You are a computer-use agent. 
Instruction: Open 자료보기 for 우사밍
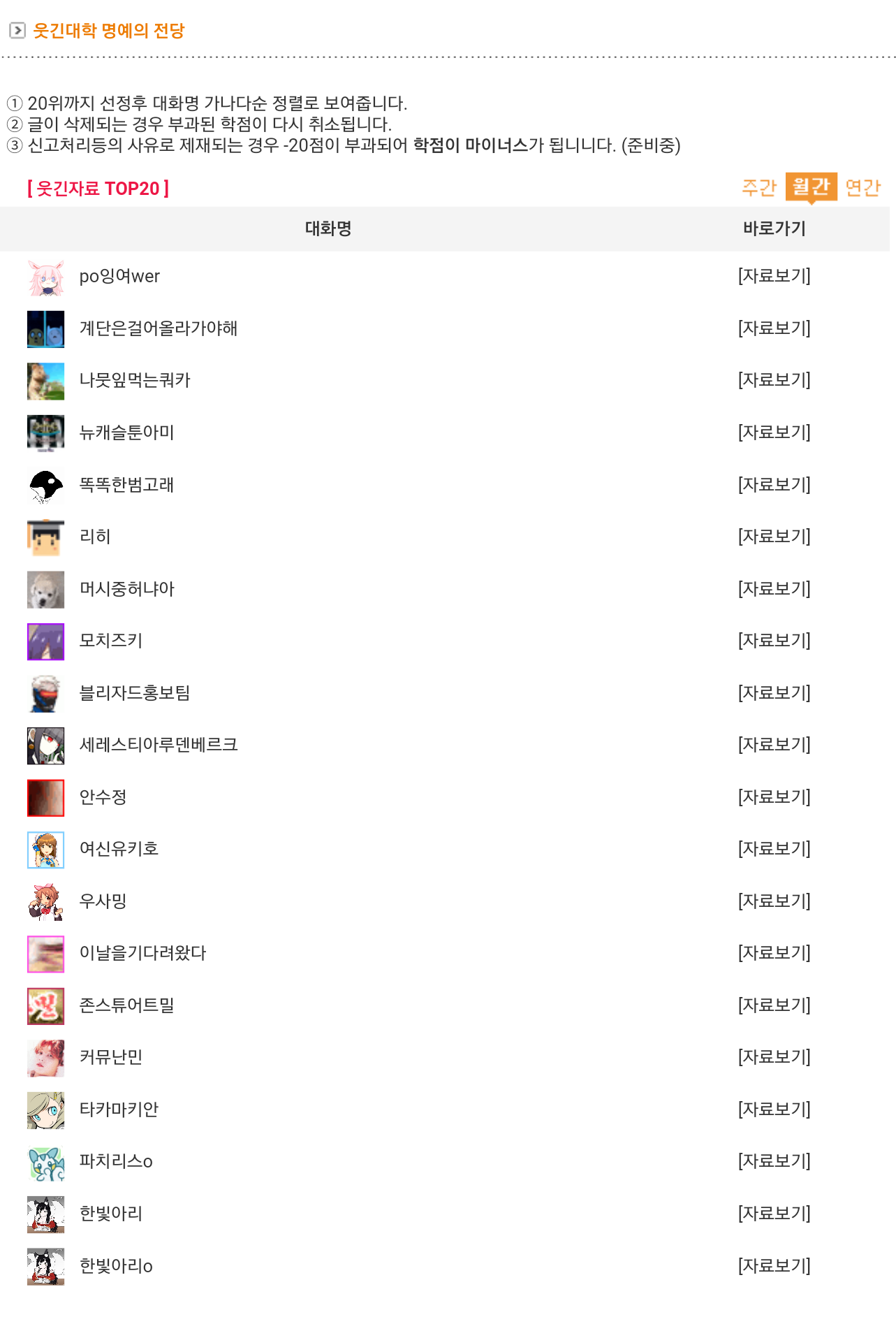(774, 901)
